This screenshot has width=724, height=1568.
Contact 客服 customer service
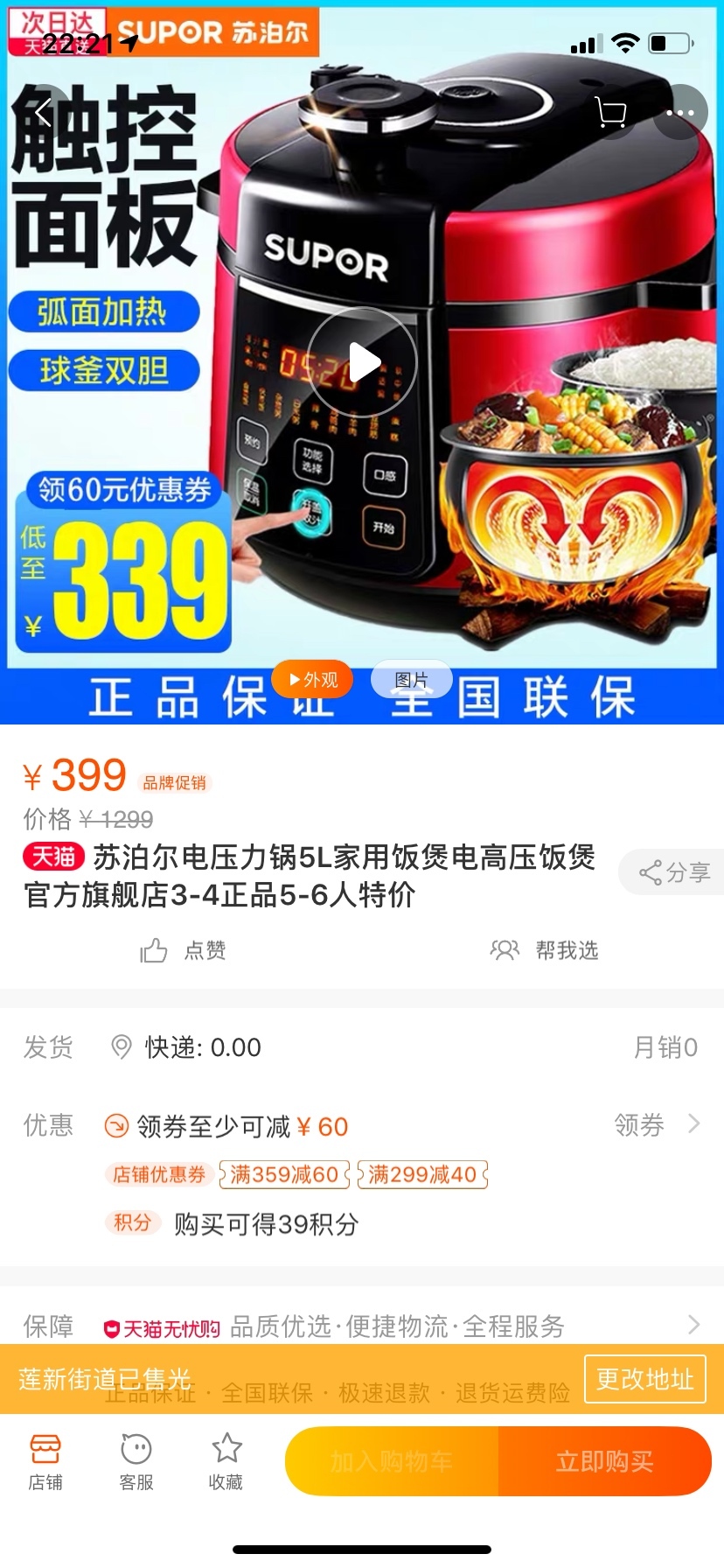pyautogui.click(x=136, y=1462)
